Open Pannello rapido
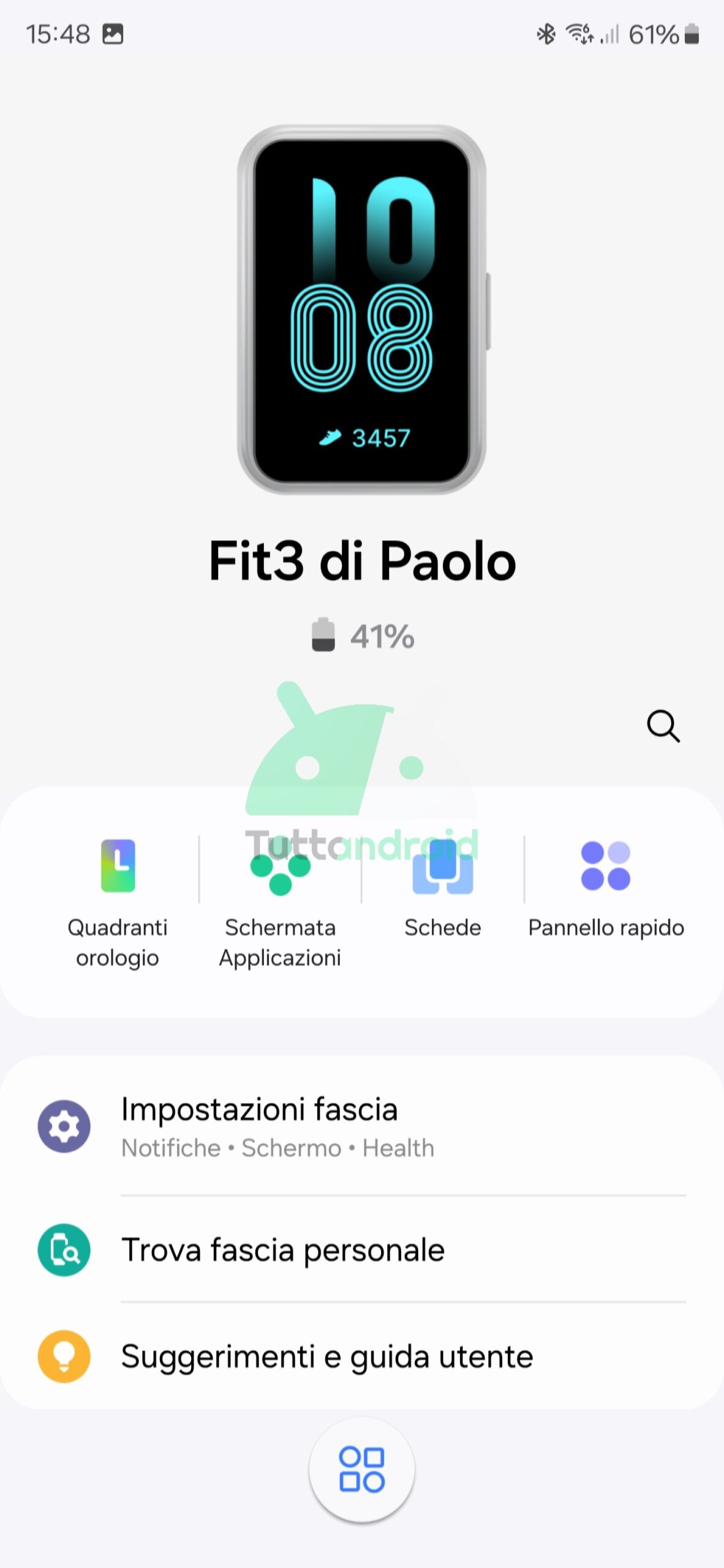This screenshot has height=1568, width=724. click(606, 888)
